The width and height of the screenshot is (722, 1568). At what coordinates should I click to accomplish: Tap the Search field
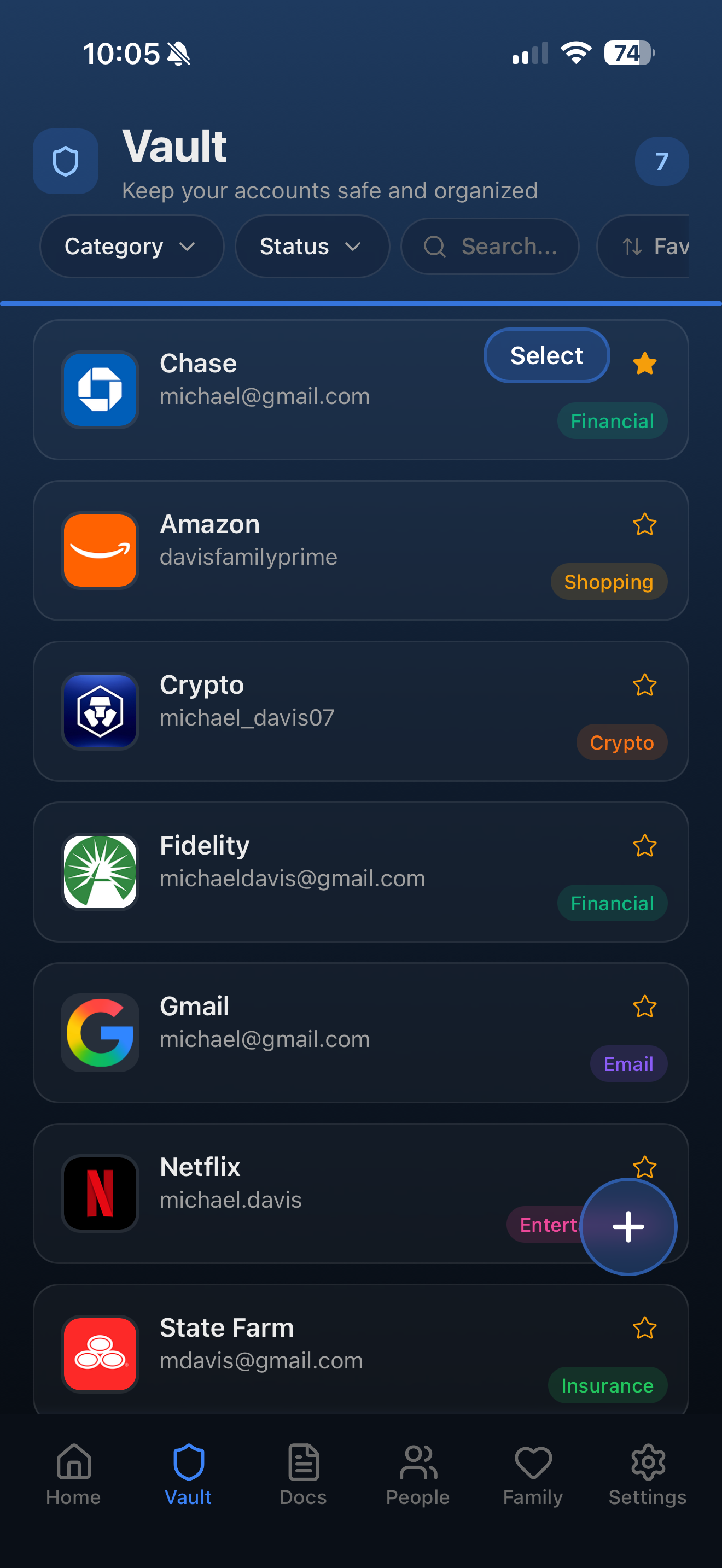click(x=490, y=247)
